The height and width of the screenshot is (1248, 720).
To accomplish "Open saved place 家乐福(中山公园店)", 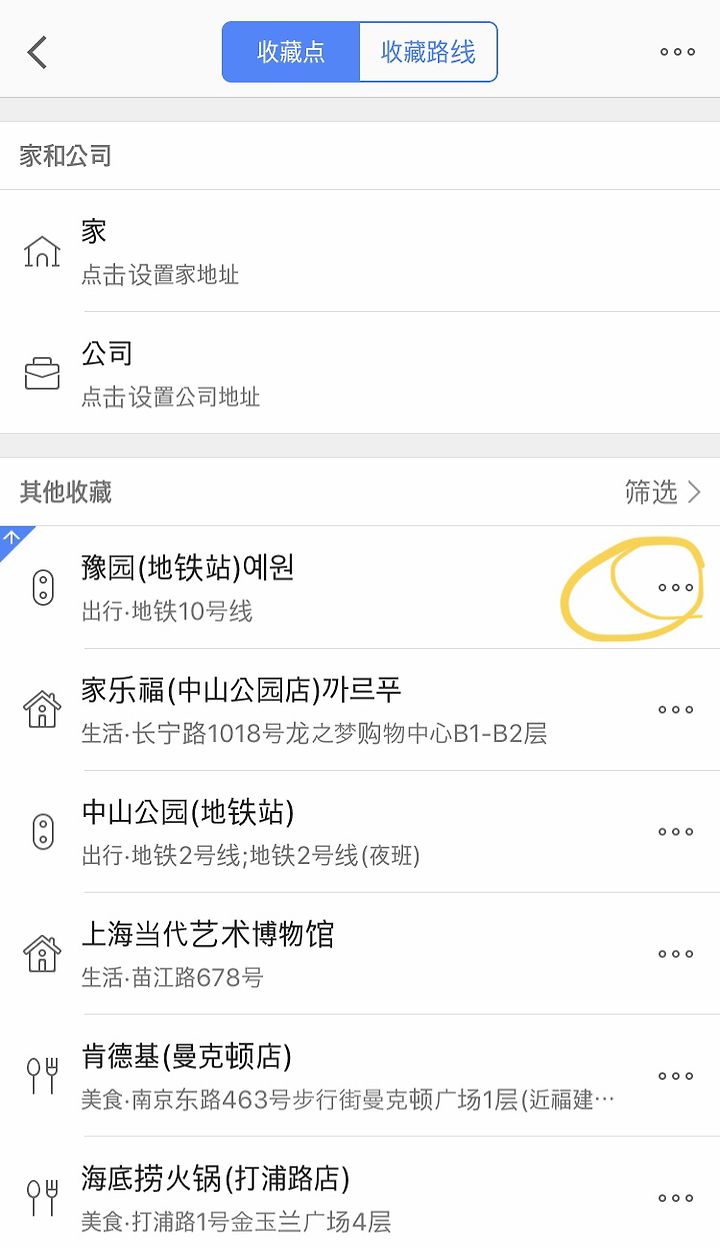I will [x=320, y=710].
